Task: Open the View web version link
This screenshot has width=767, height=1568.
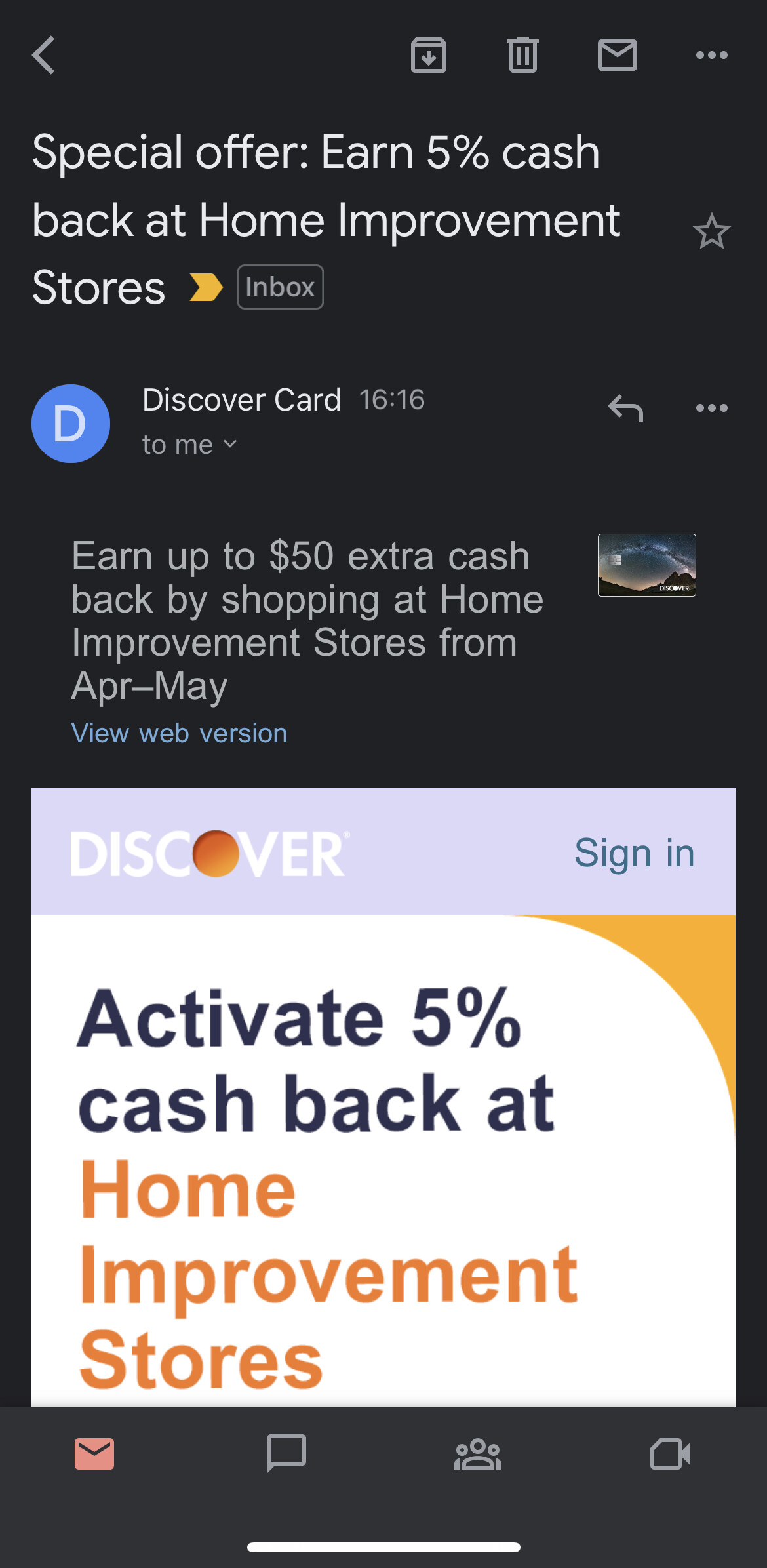Action: point(179,733)
